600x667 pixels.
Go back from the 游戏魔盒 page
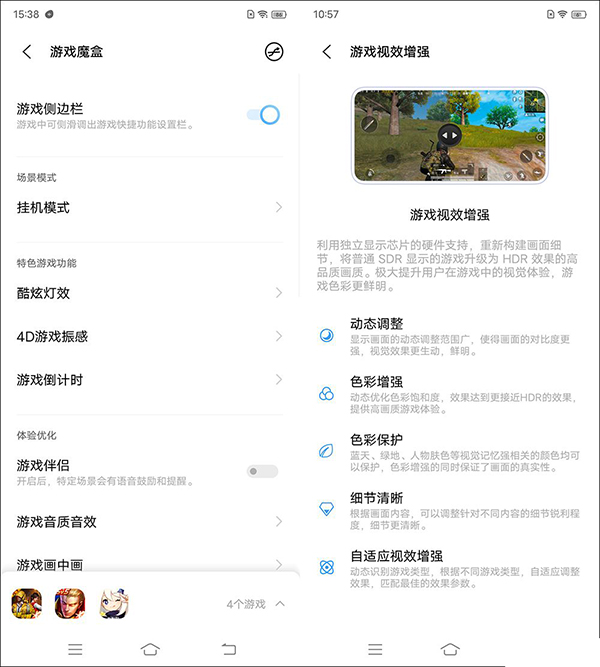[x=27, y=52]
